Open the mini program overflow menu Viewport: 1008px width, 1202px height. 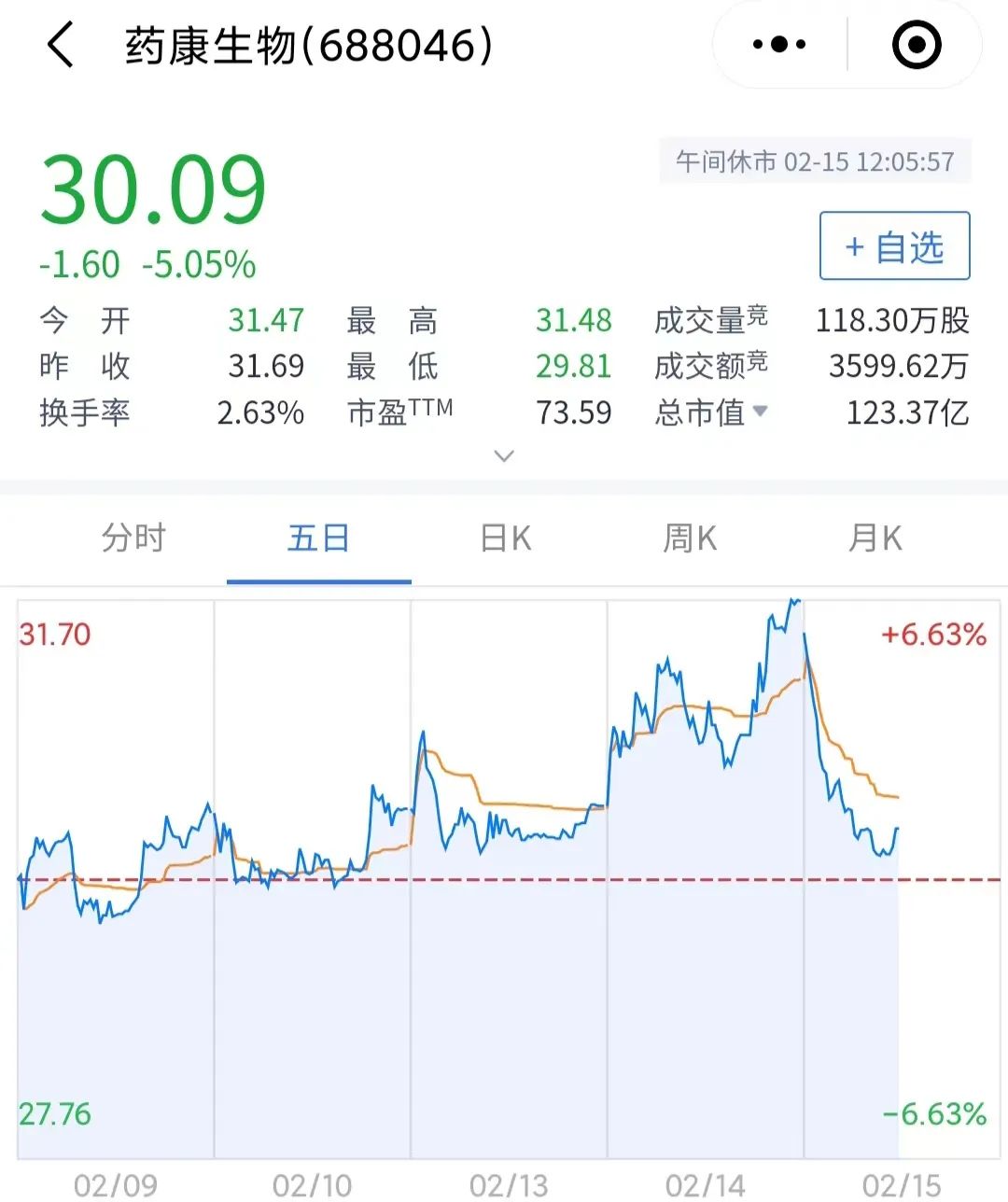pyautogui.click(x=779, y=45)
